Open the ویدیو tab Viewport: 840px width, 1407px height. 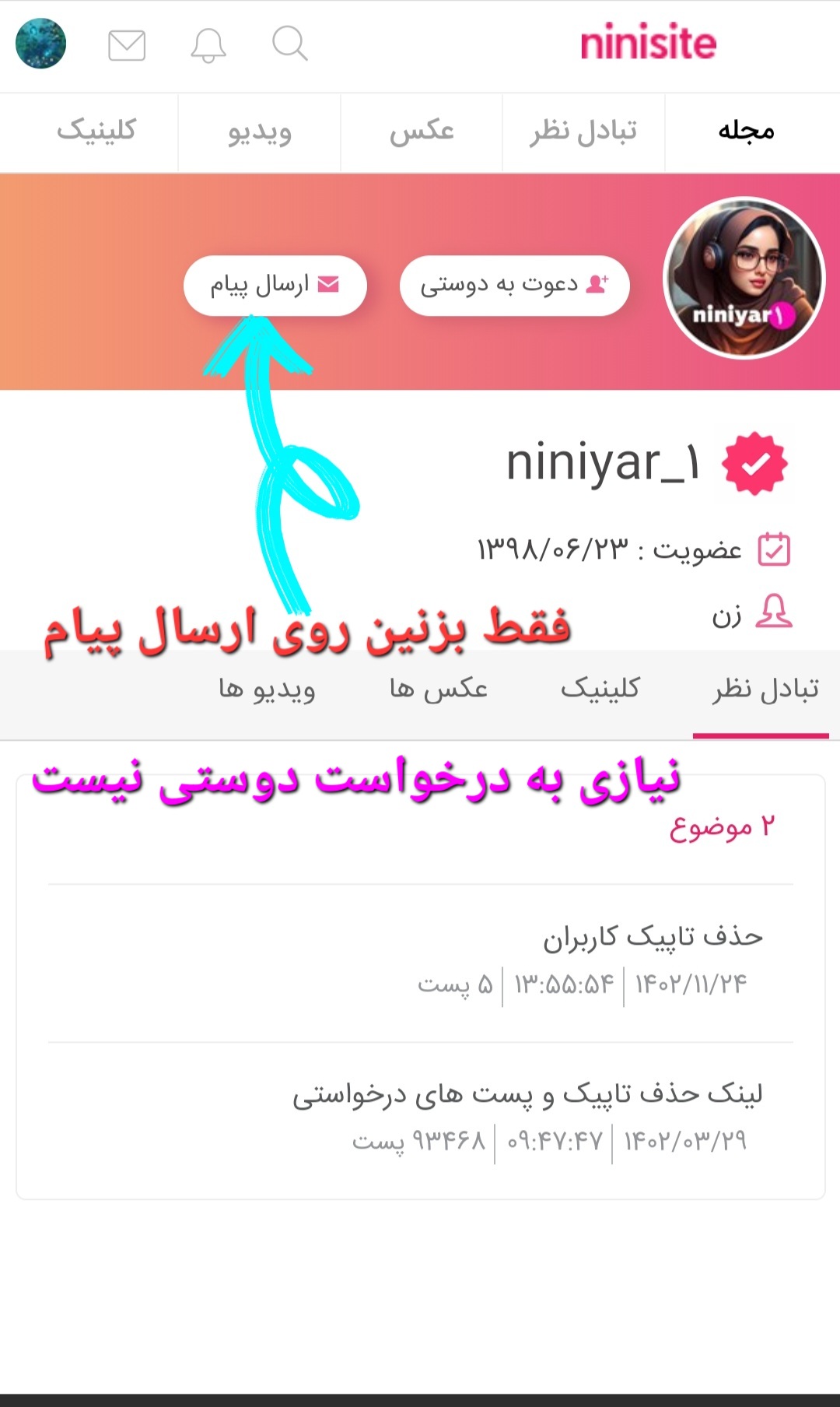click(259, 131)
